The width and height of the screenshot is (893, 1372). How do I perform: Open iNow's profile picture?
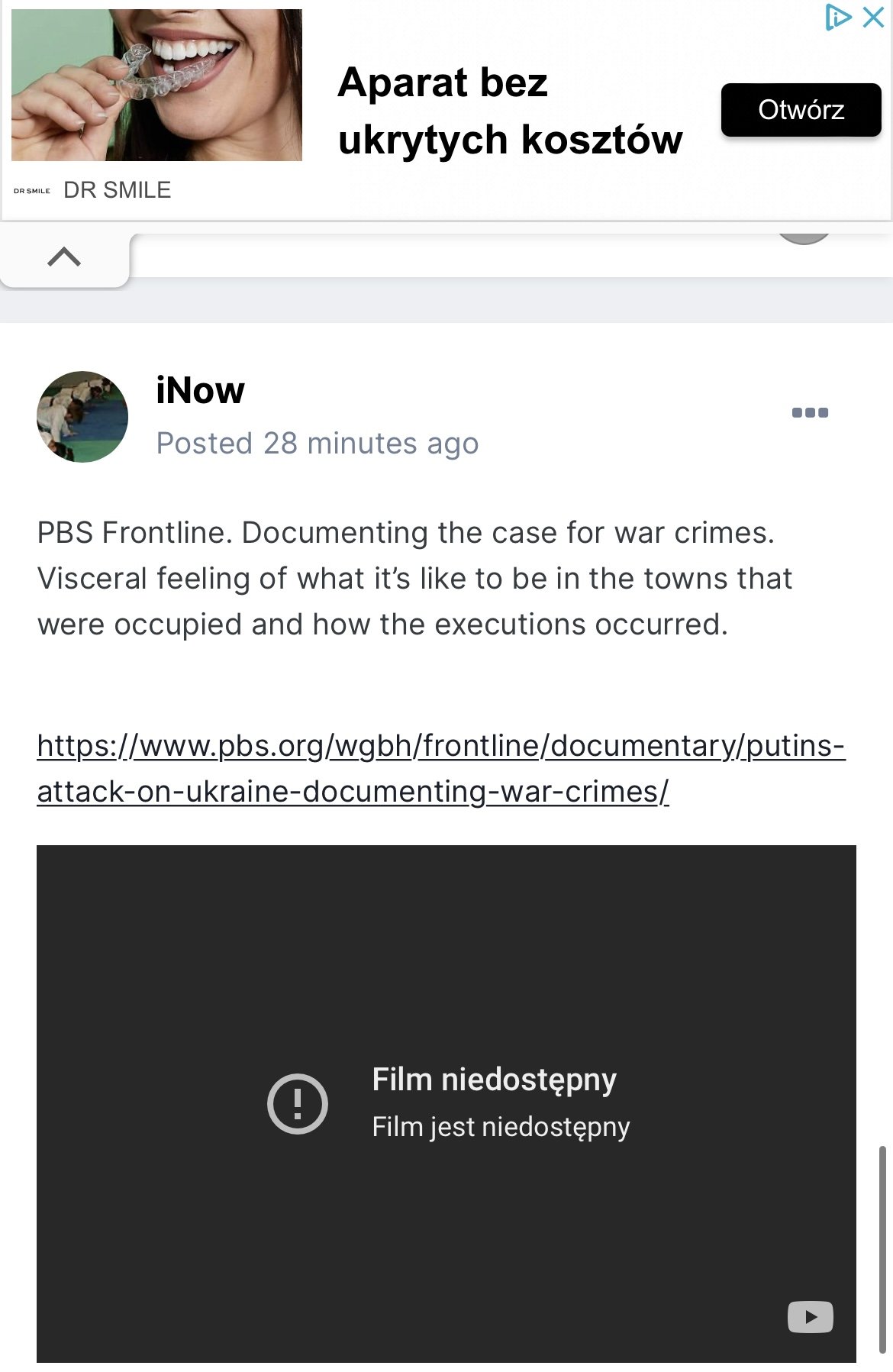(82, 417)
